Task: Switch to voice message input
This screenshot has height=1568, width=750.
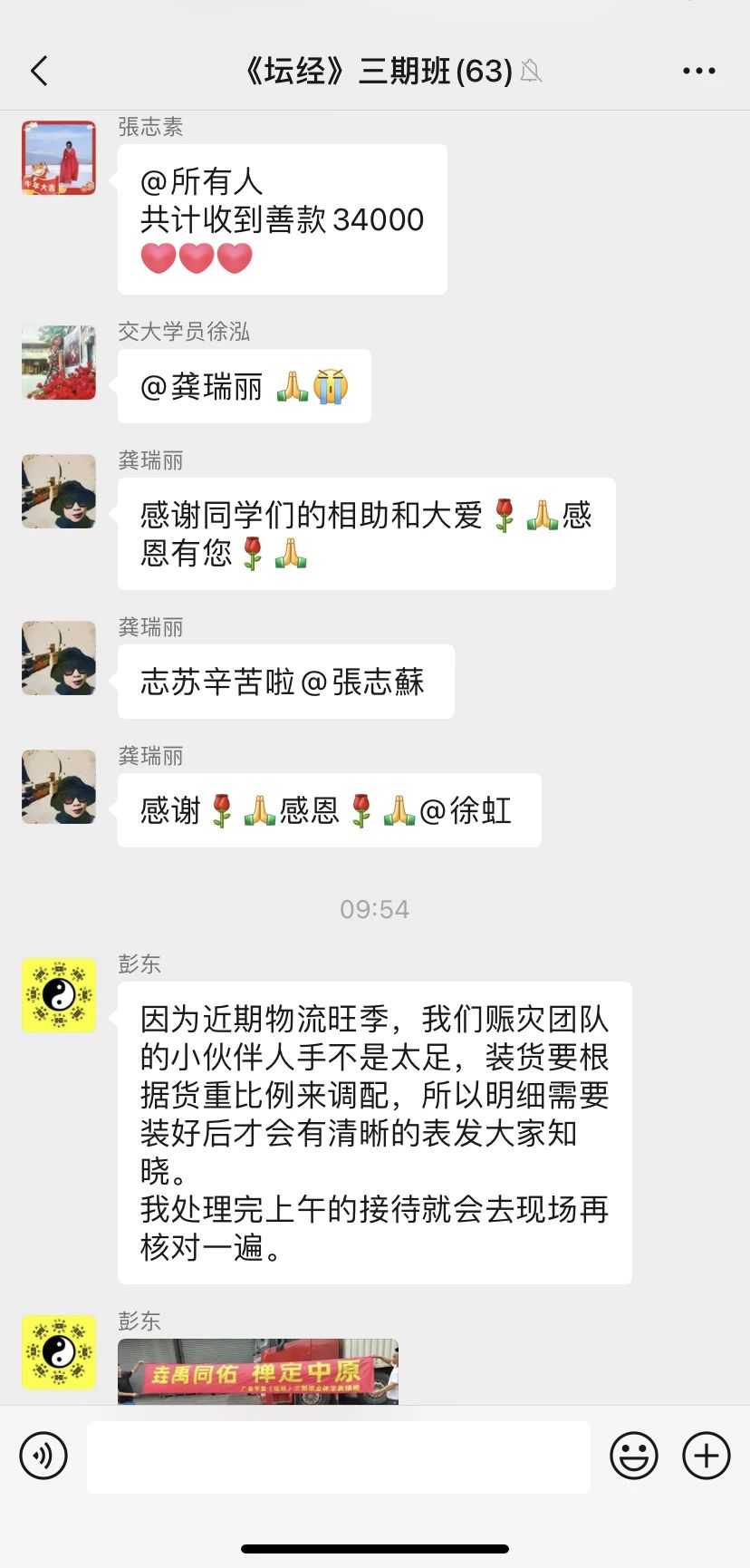Action: coord(43,1456)
